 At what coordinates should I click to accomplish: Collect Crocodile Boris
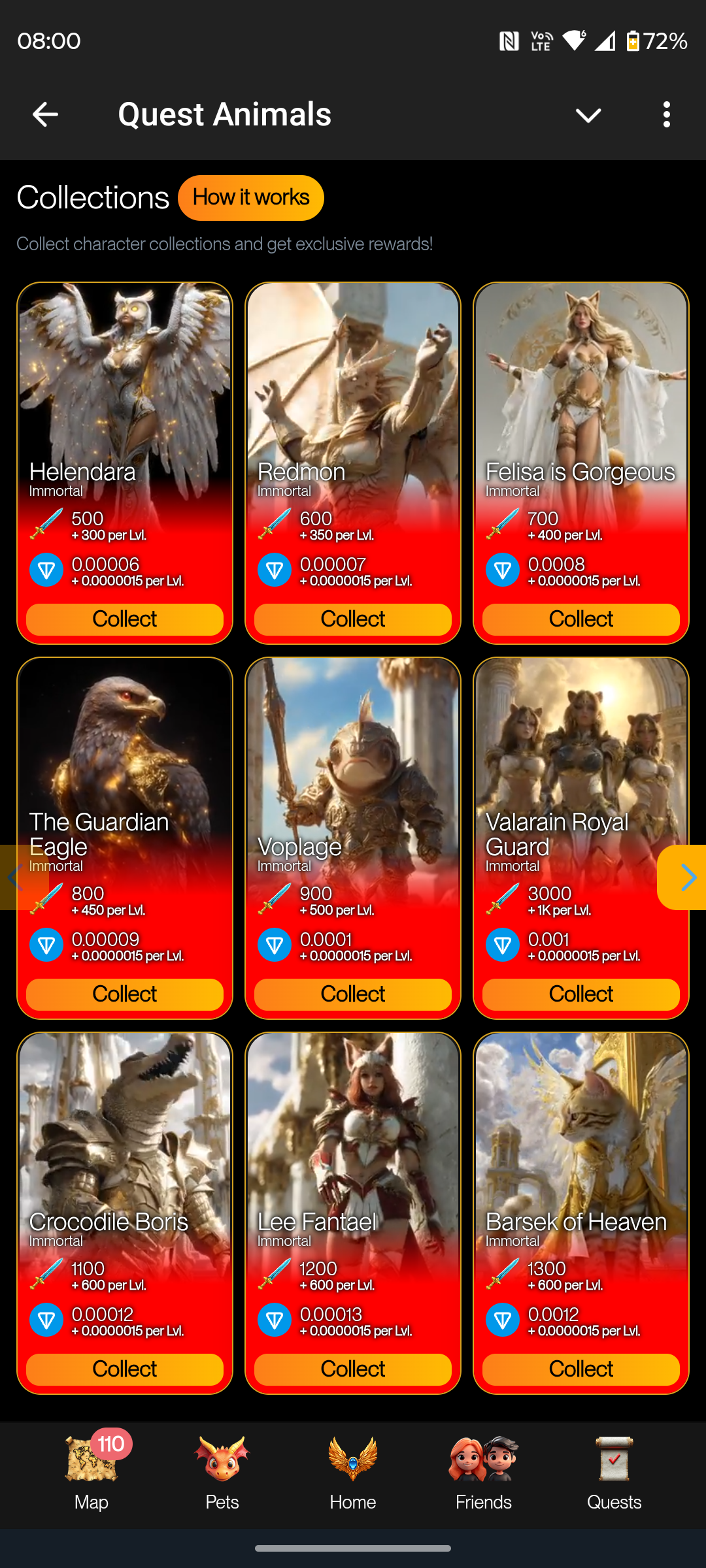click(x=124, y=1369)
